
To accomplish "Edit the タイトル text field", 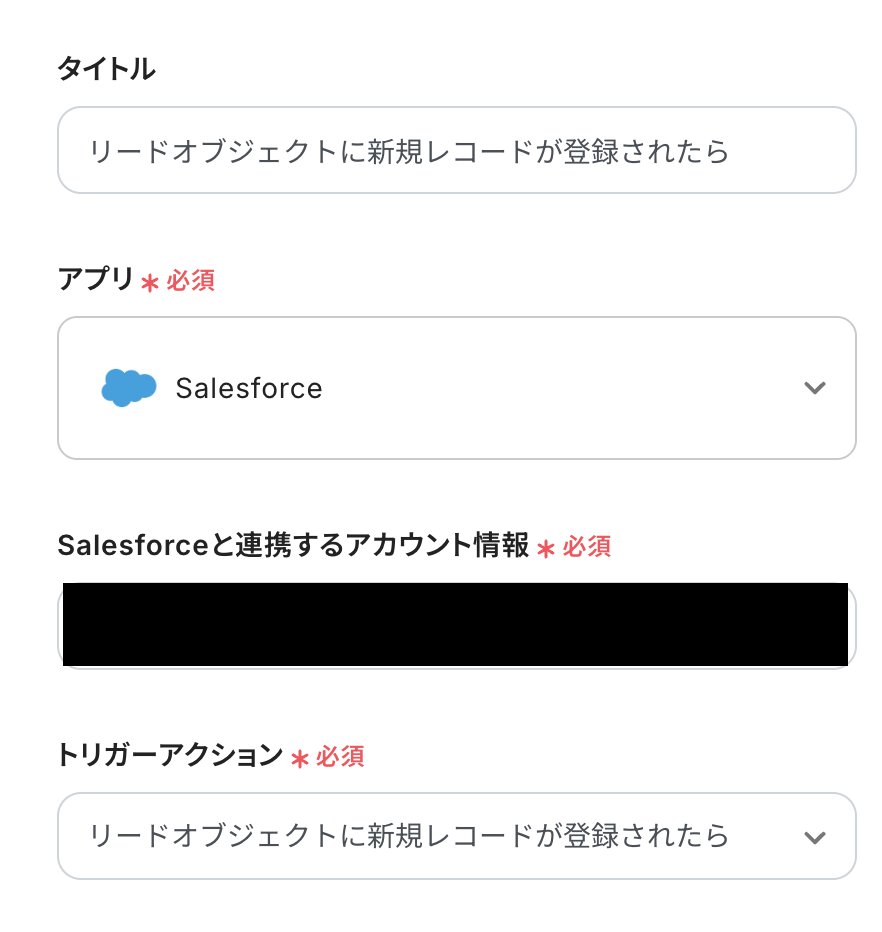I will 456,151.
